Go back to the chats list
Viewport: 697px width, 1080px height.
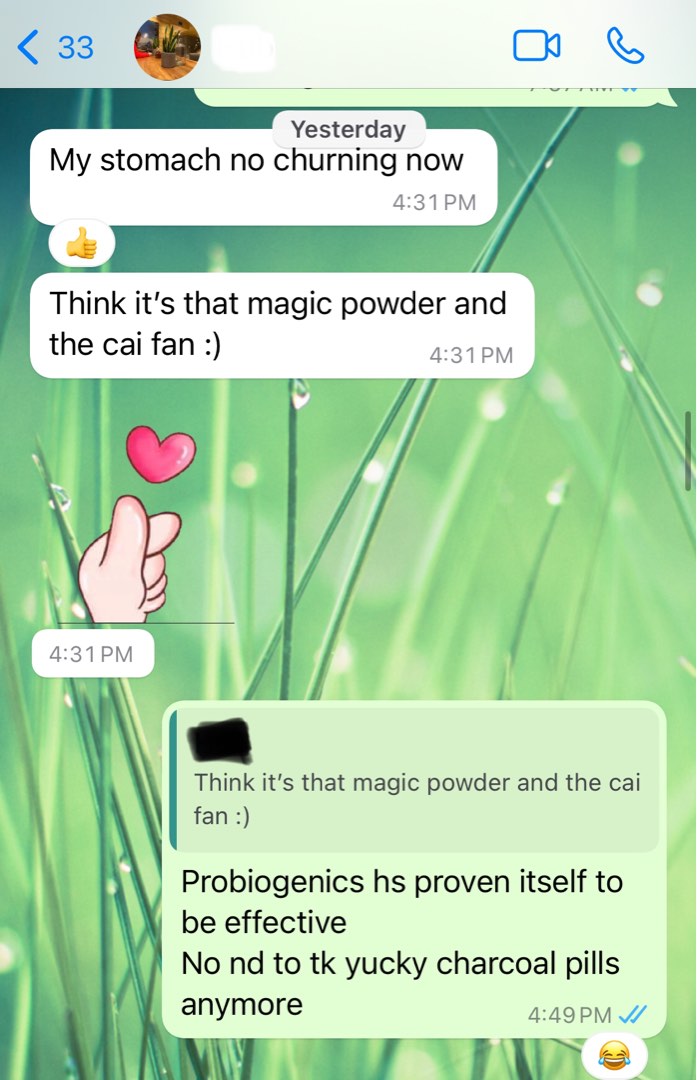pyautogui.click(x=55, y=47)
